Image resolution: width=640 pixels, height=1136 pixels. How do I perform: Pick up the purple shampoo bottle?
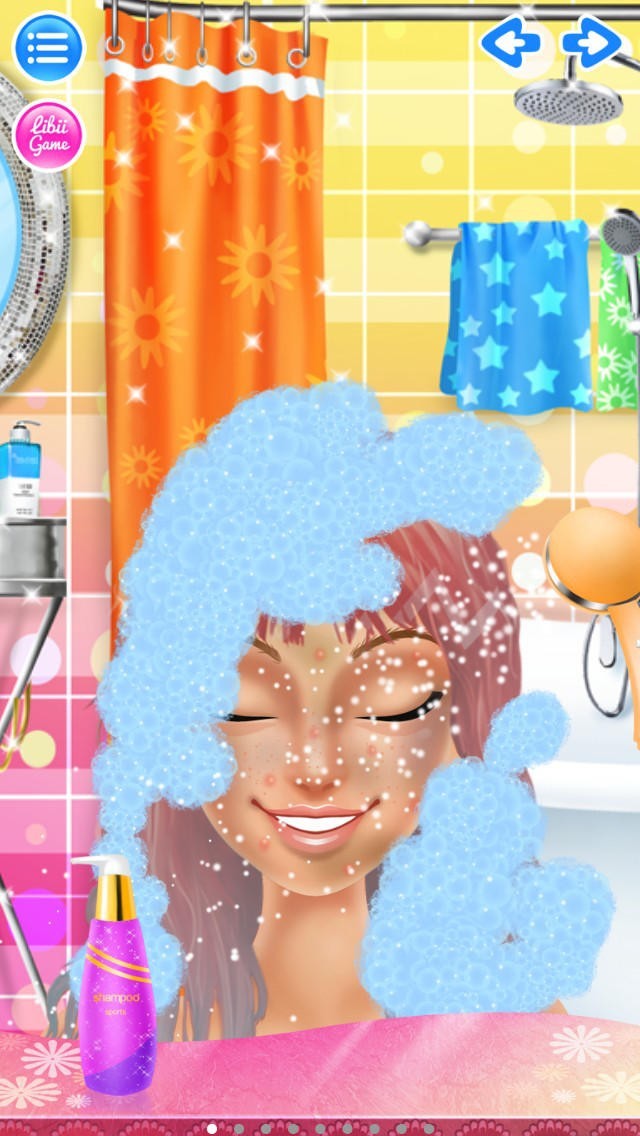pyautogui.click(x=116, y=974)
